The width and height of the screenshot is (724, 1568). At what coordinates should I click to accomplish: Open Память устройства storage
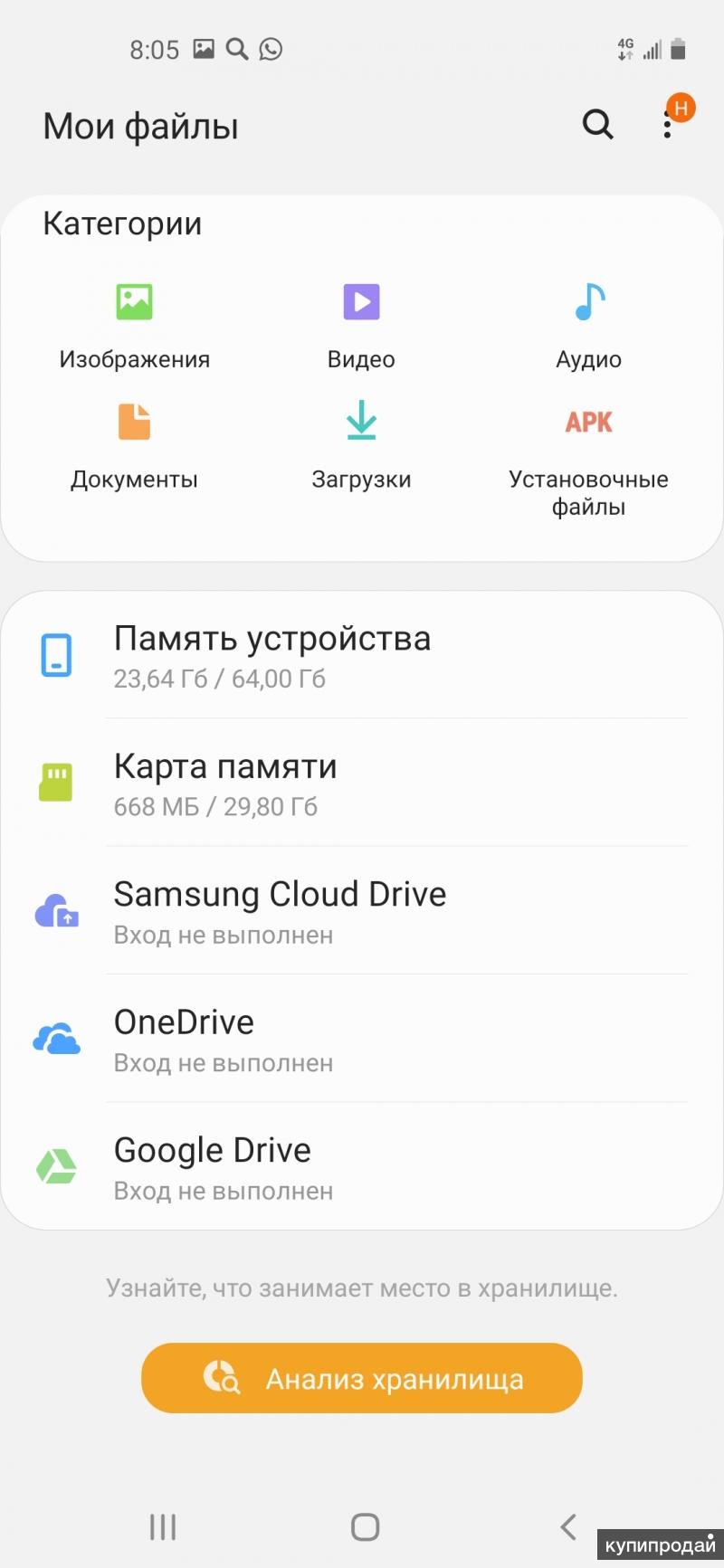[362, 656]
